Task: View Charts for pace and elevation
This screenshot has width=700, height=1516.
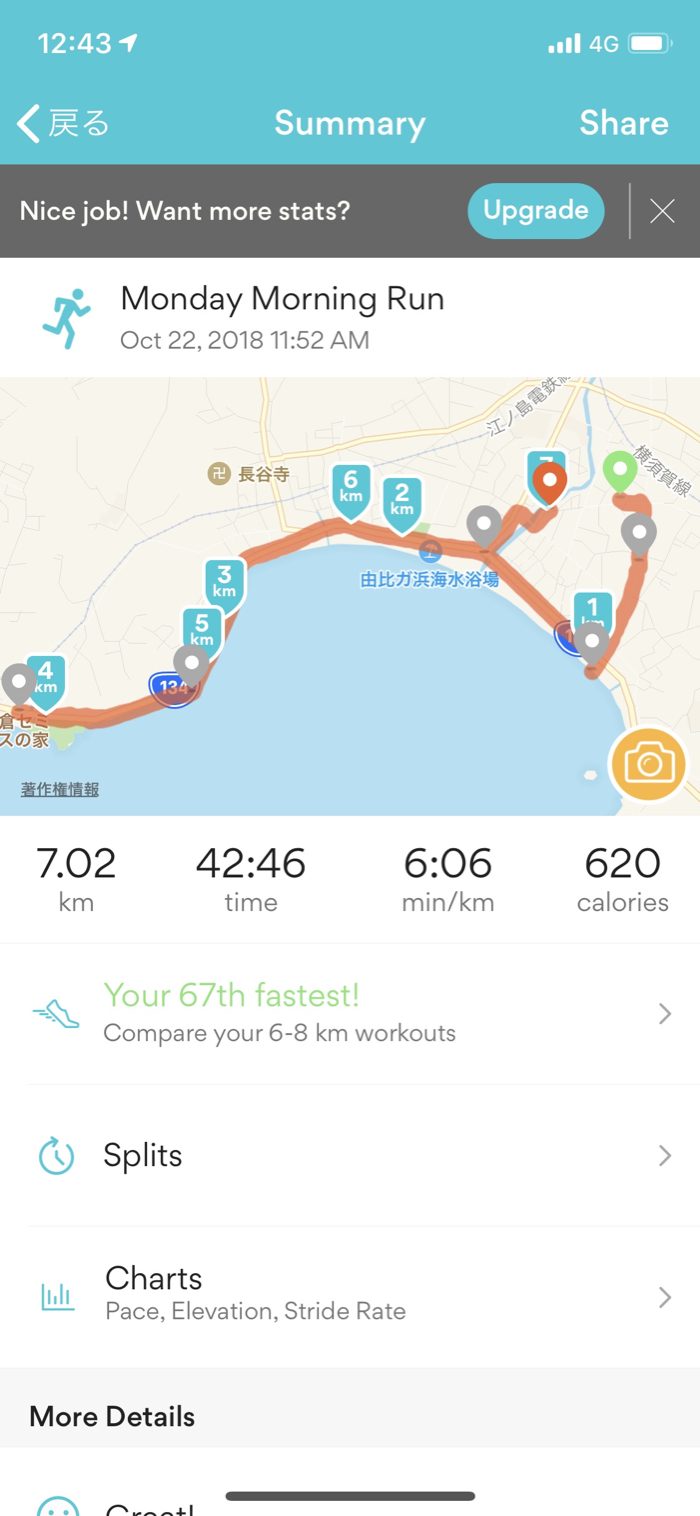Action: coord(350,1296)
